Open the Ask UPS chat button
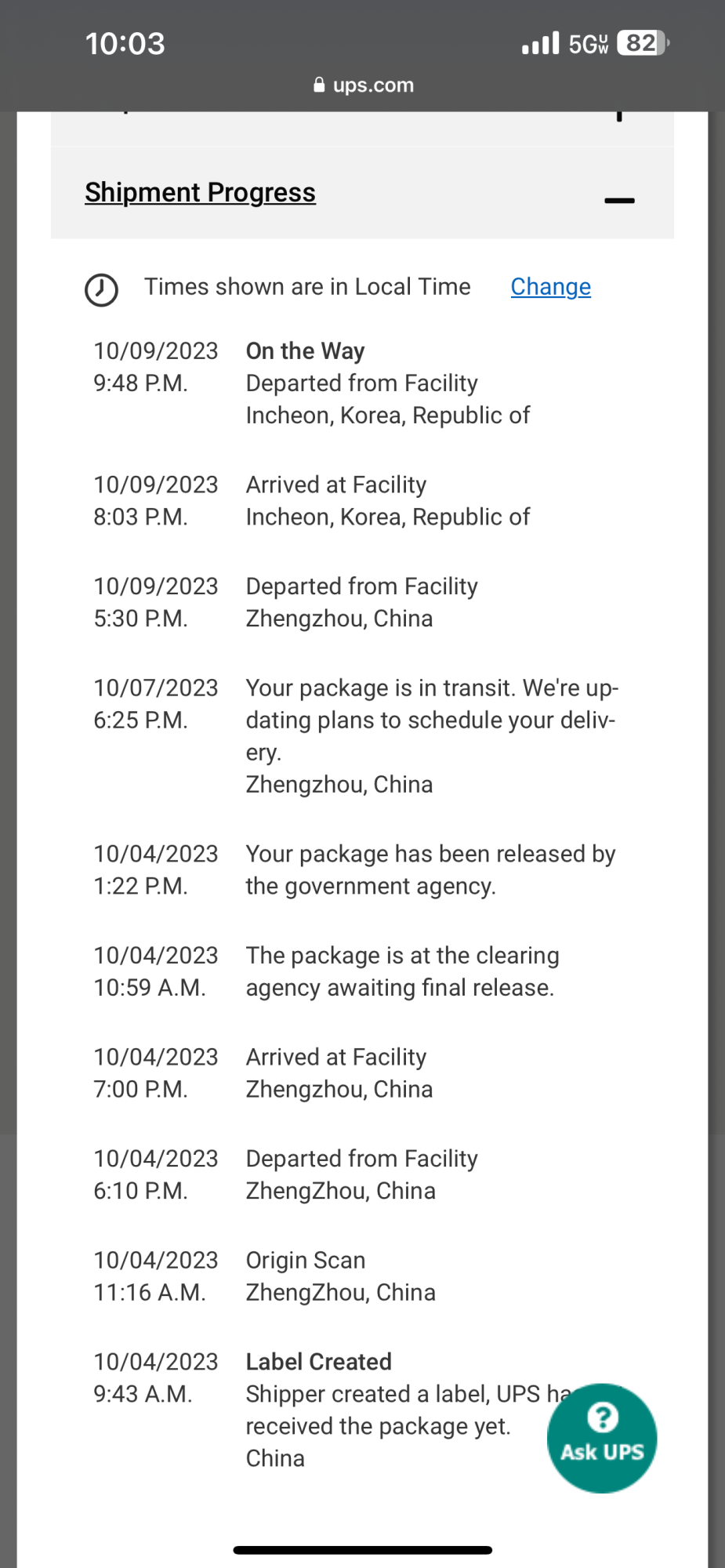The image size is (725, 1568). 602,1438
